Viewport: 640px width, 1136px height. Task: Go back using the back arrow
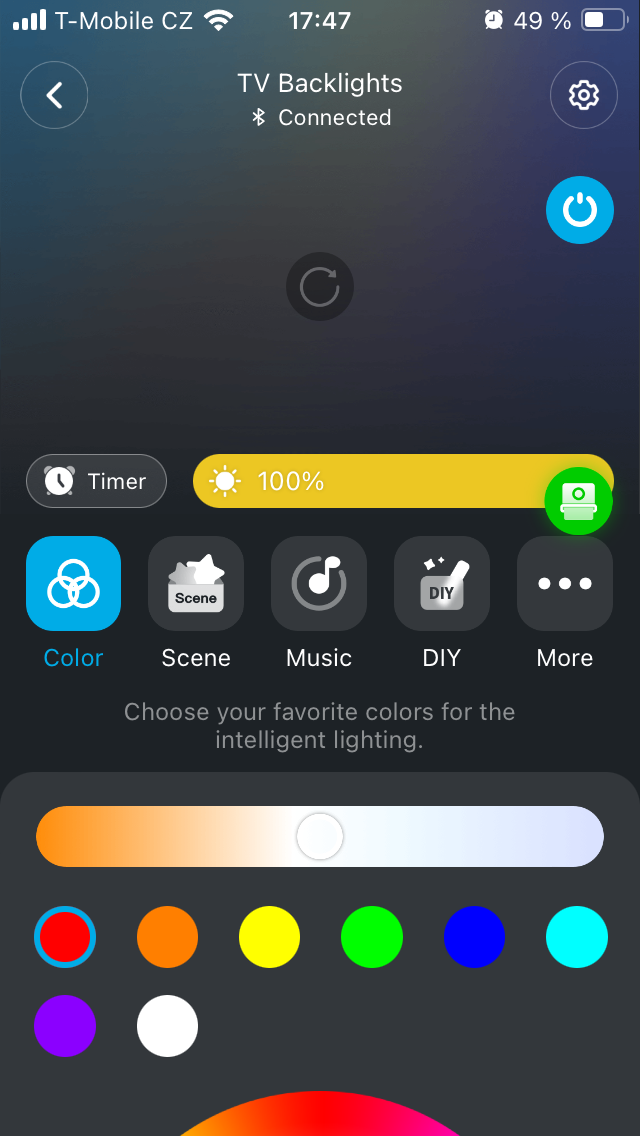(54, 96)
